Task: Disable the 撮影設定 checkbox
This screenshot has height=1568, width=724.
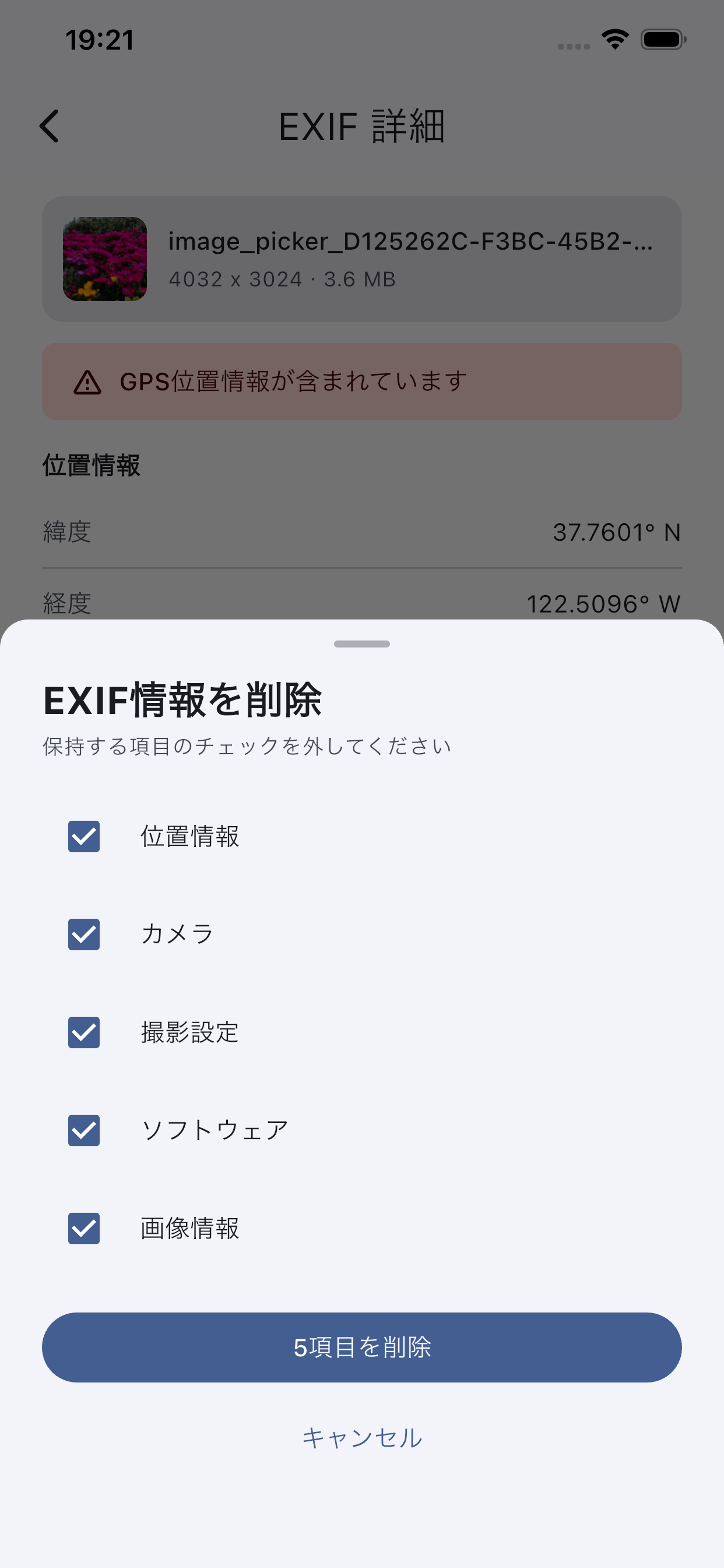Action: (x=84, y=1033)
